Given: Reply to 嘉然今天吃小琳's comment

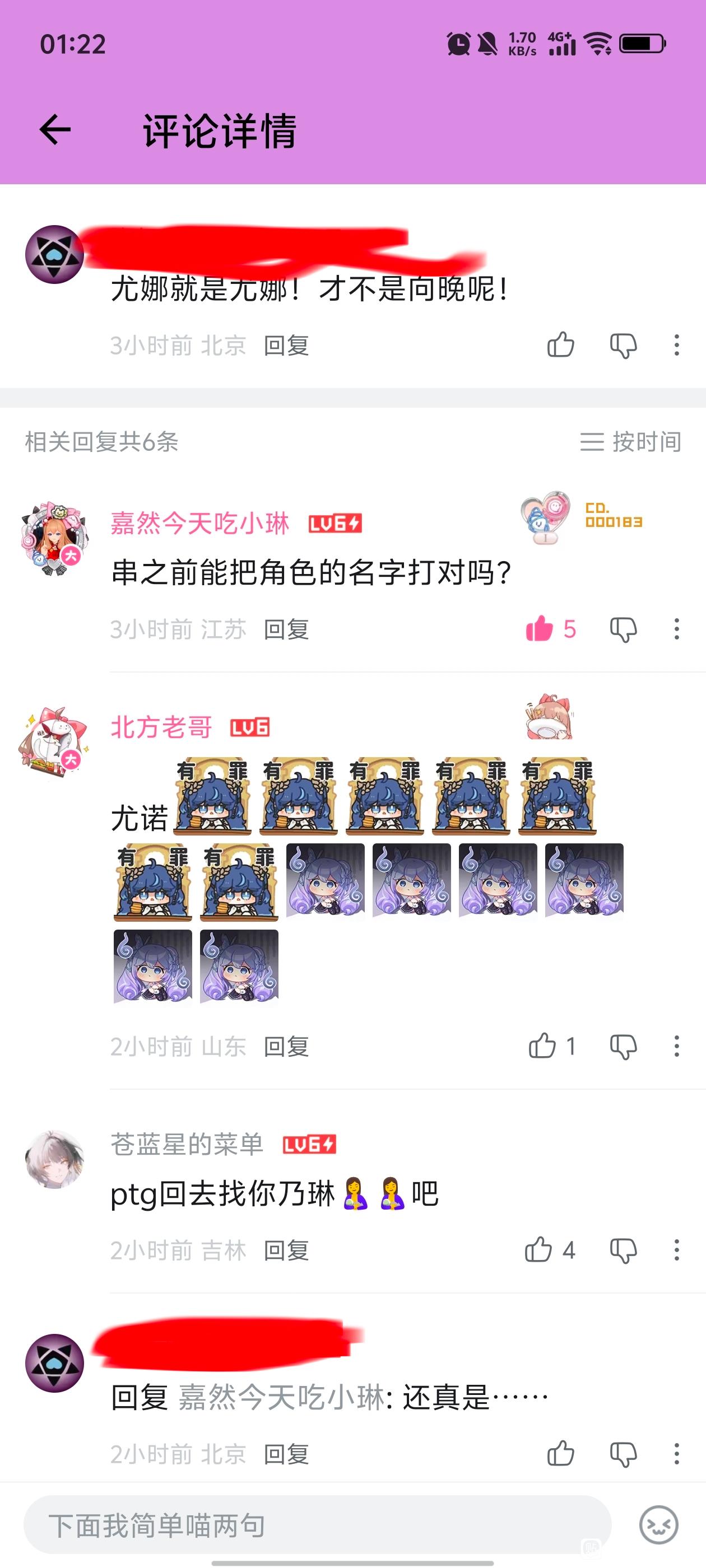Looking at the screenshot, I should click(x=286, y=629).
